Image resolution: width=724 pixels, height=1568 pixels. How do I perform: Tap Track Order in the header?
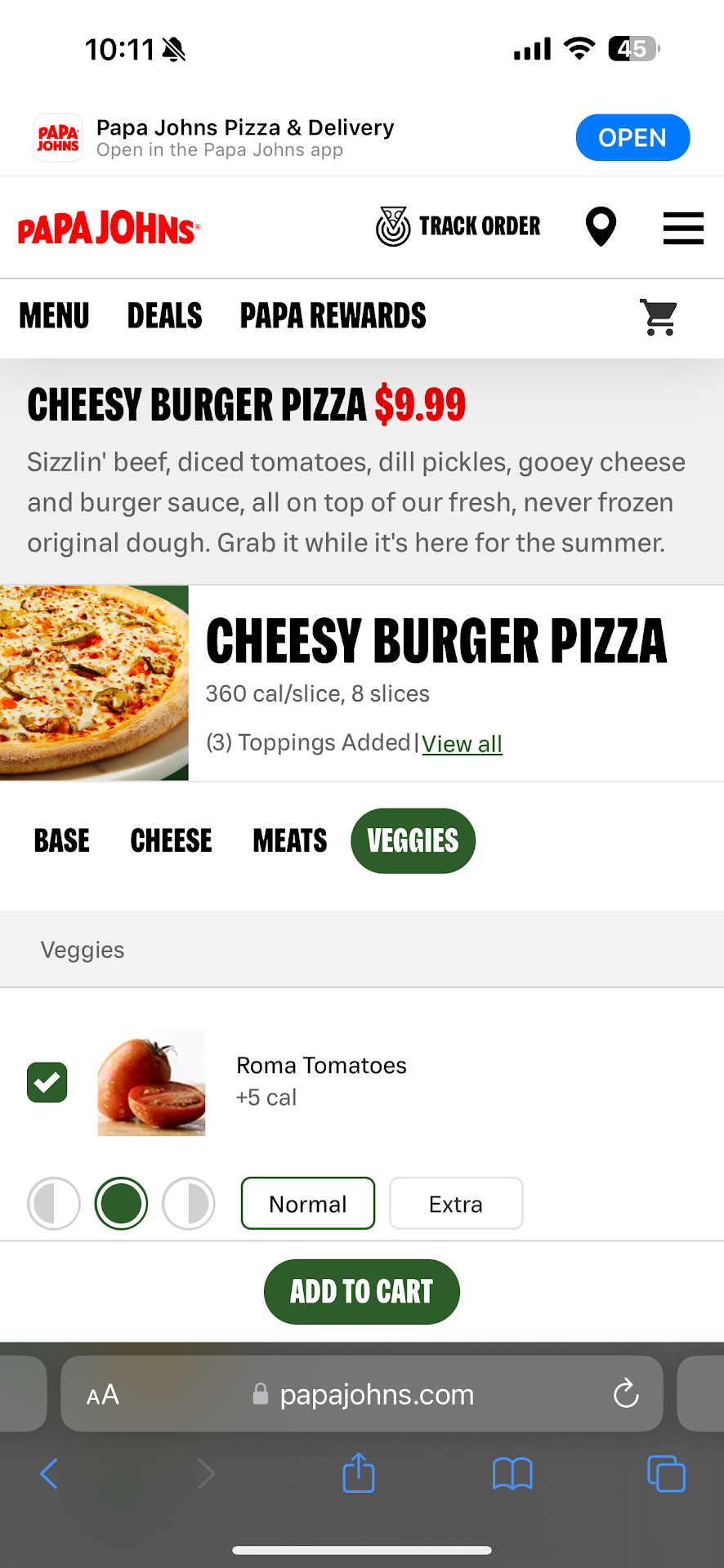tap(458, 226)
